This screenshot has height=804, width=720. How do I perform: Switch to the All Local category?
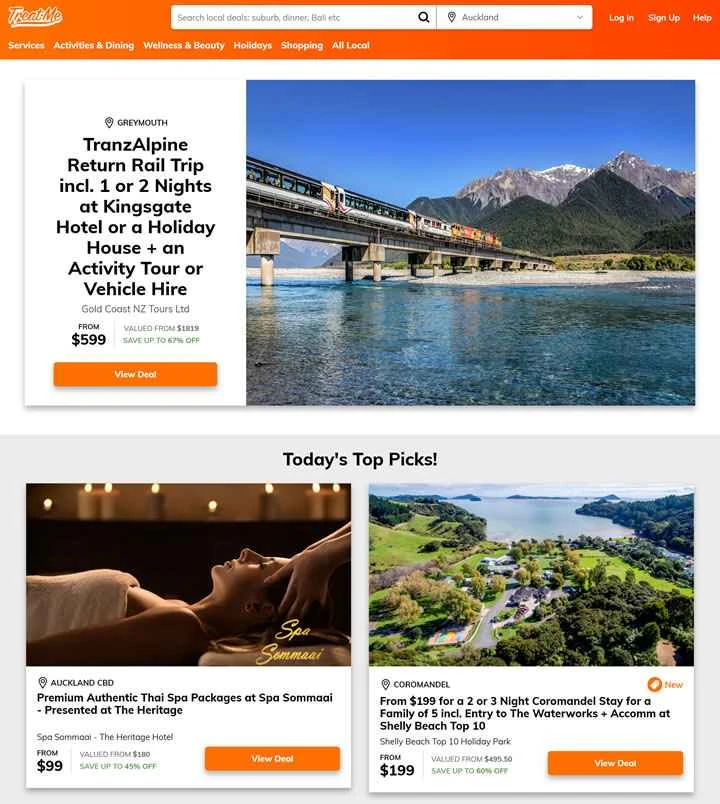(x=351, y=45)
